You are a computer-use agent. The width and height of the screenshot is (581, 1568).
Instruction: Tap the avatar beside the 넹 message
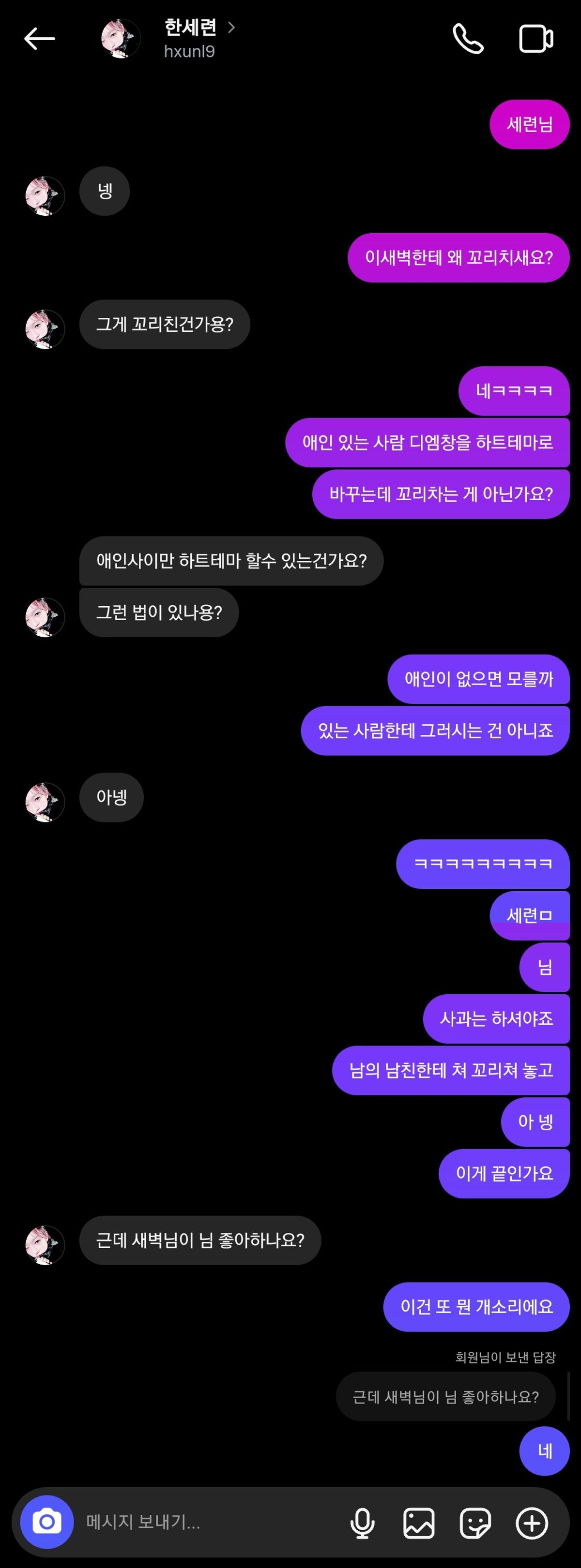[45, 196]
